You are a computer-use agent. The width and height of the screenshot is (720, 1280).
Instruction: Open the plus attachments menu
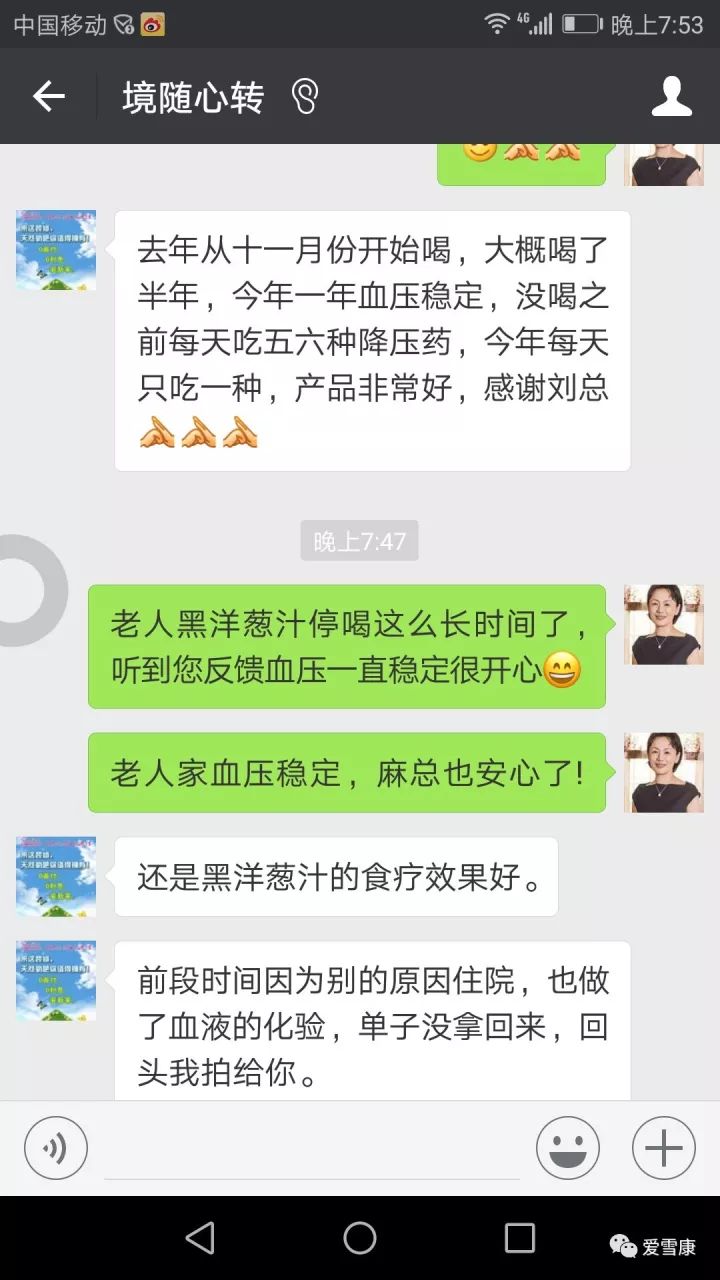663,1148
